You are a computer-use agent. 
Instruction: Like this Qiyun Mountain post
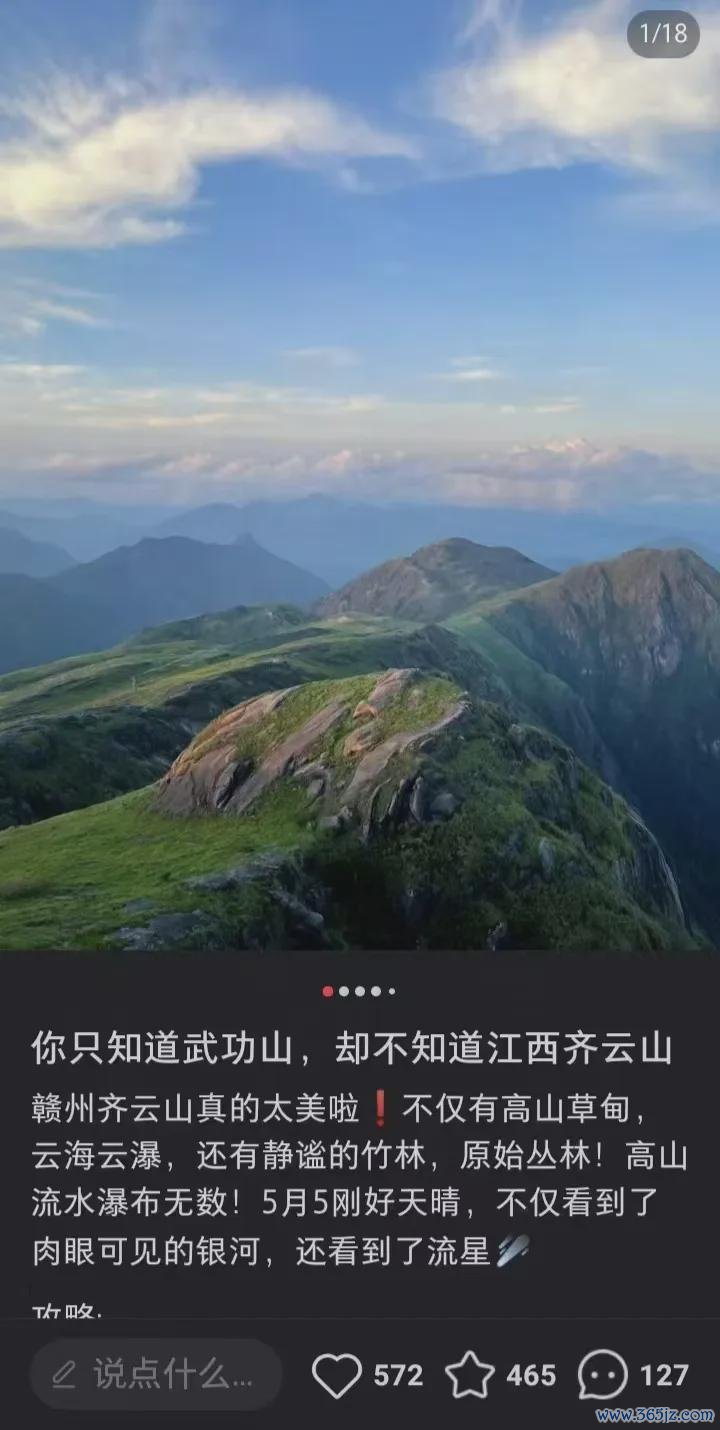(x=337, y=1376)
